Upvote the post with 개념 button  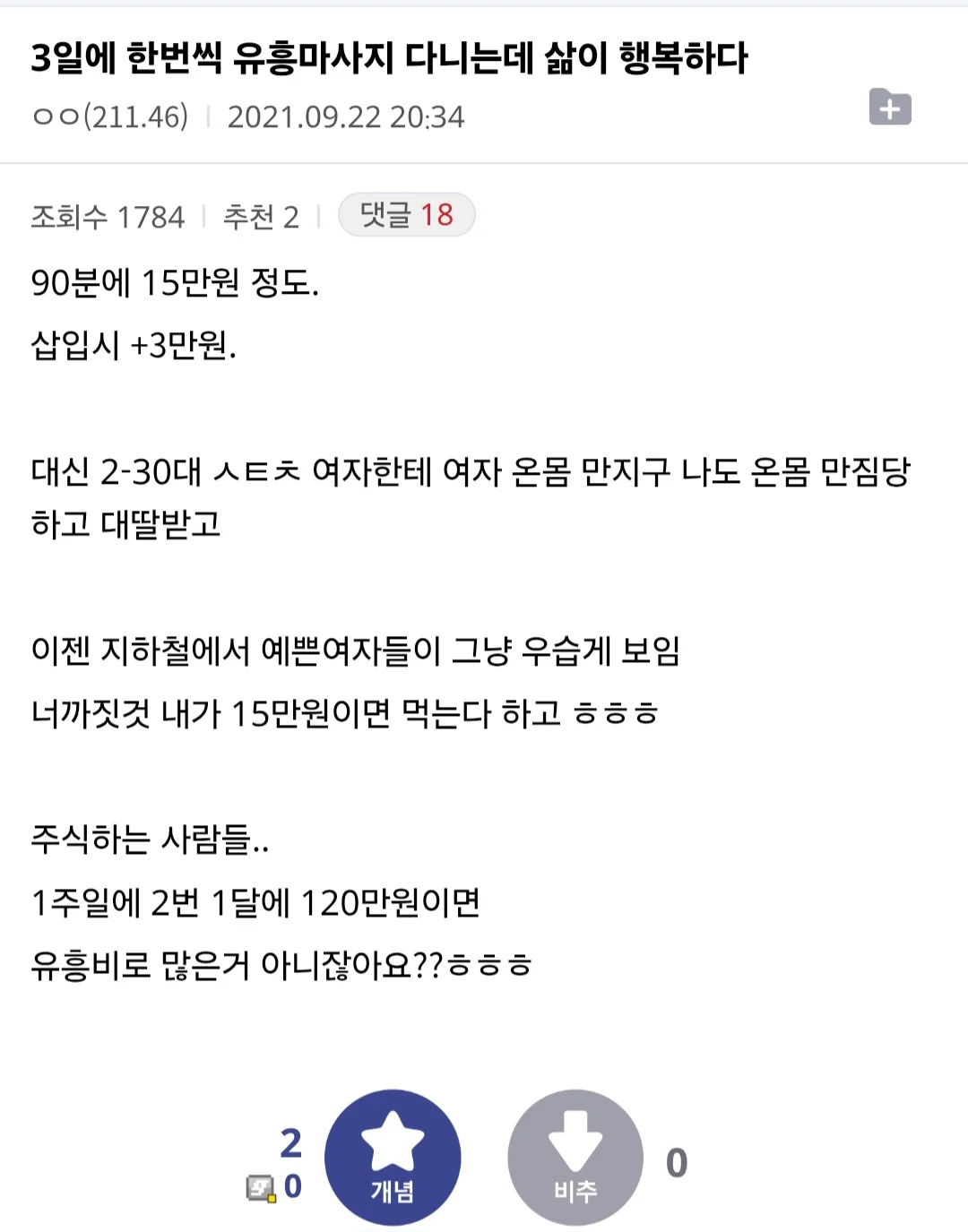(x=393, y=1157)
